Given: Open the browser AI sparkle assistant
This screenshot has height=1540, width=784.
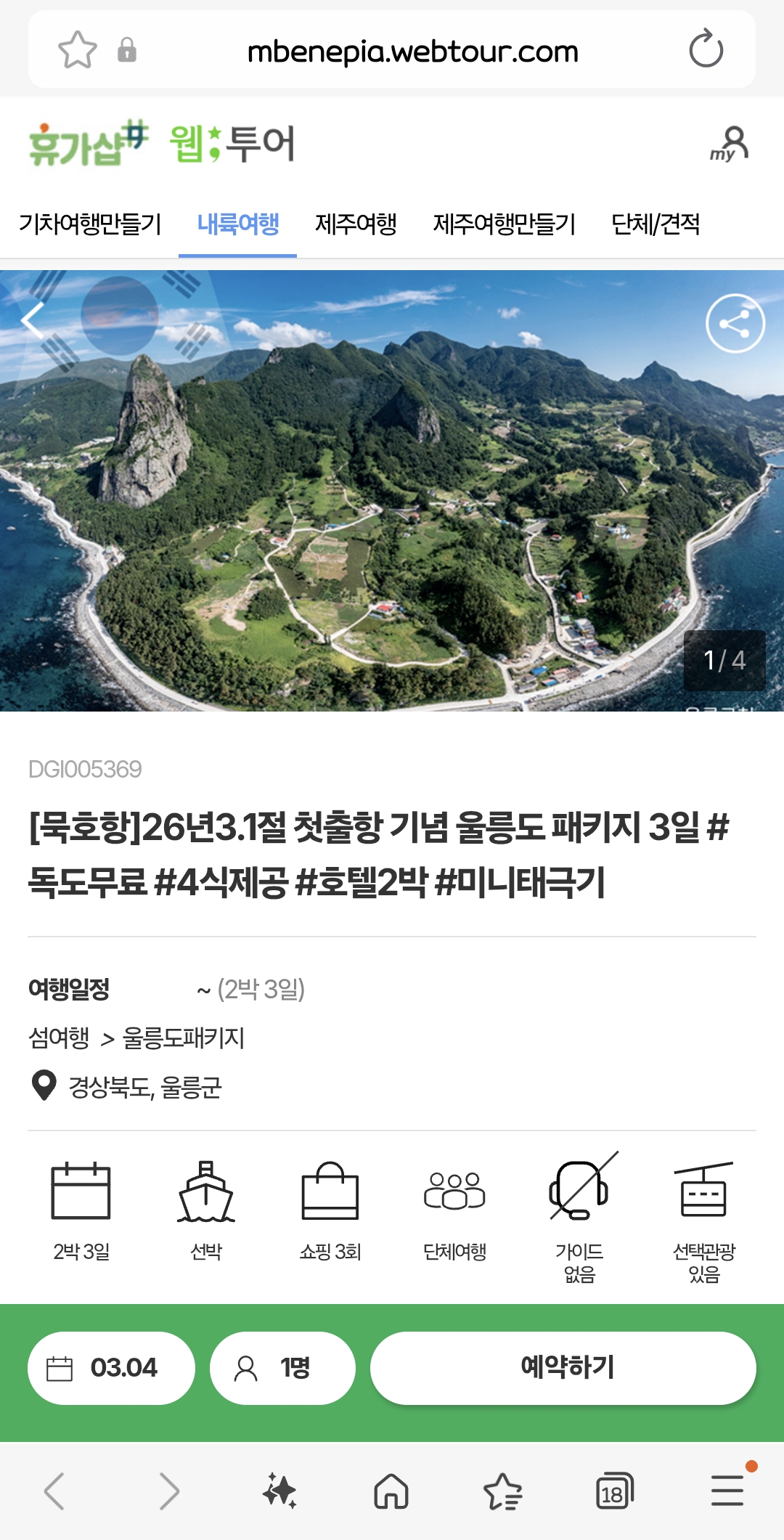Looking at the screenshot, I should click(x=279, y=1491).
